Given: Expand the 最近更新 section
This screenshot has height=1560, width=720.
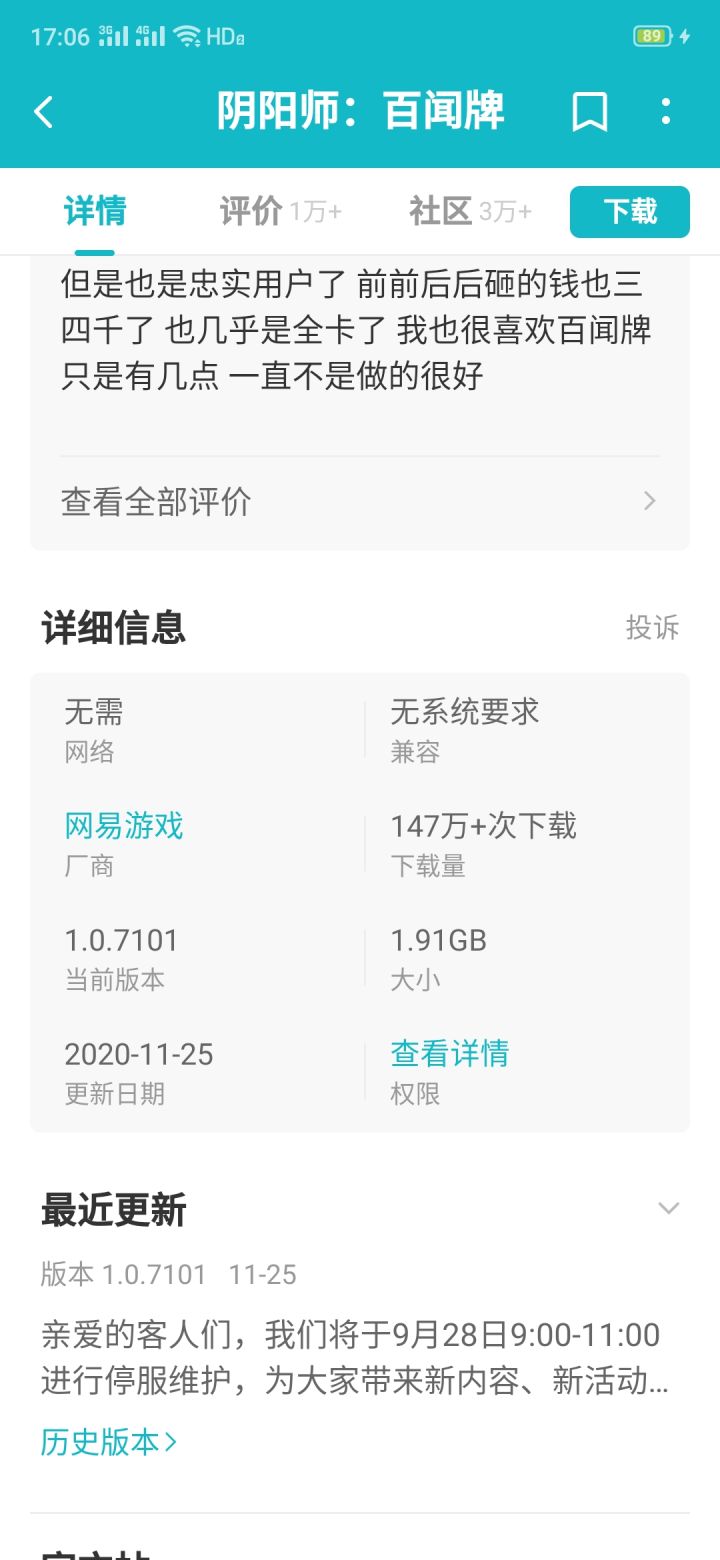Looking at the screenshot, I should (668, 1209).
